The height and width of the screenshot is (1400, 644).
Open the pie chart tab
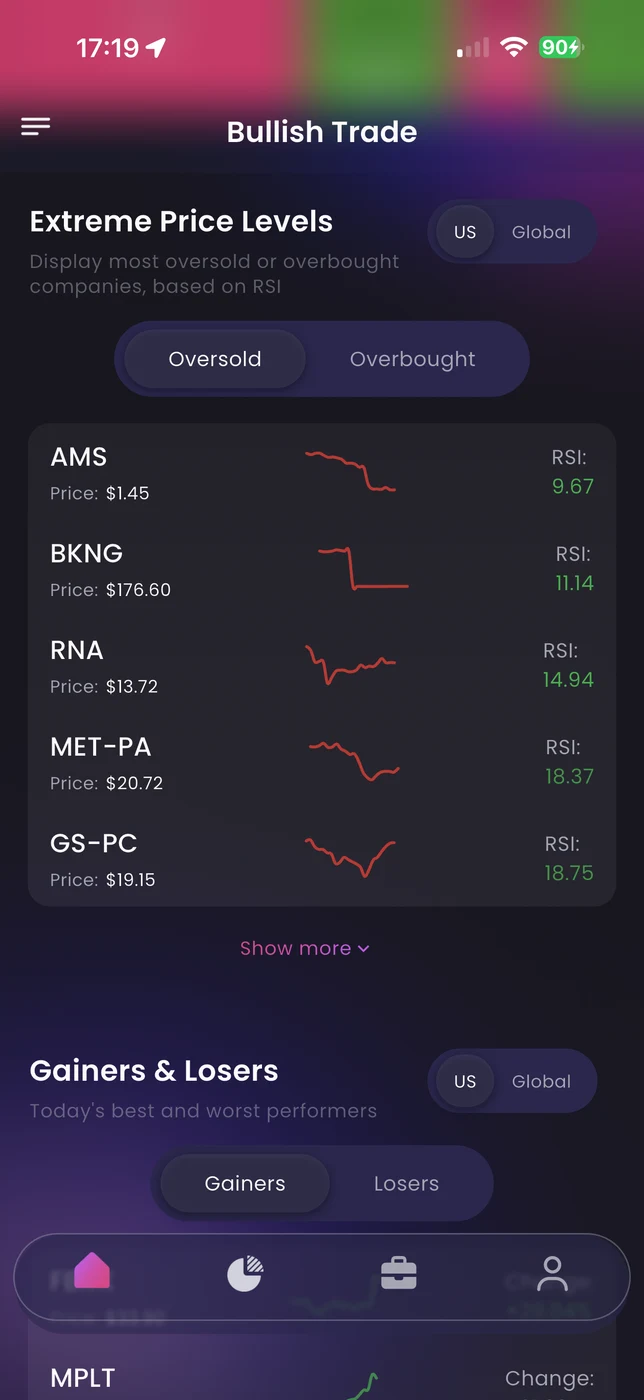[x=245, y=1273]
